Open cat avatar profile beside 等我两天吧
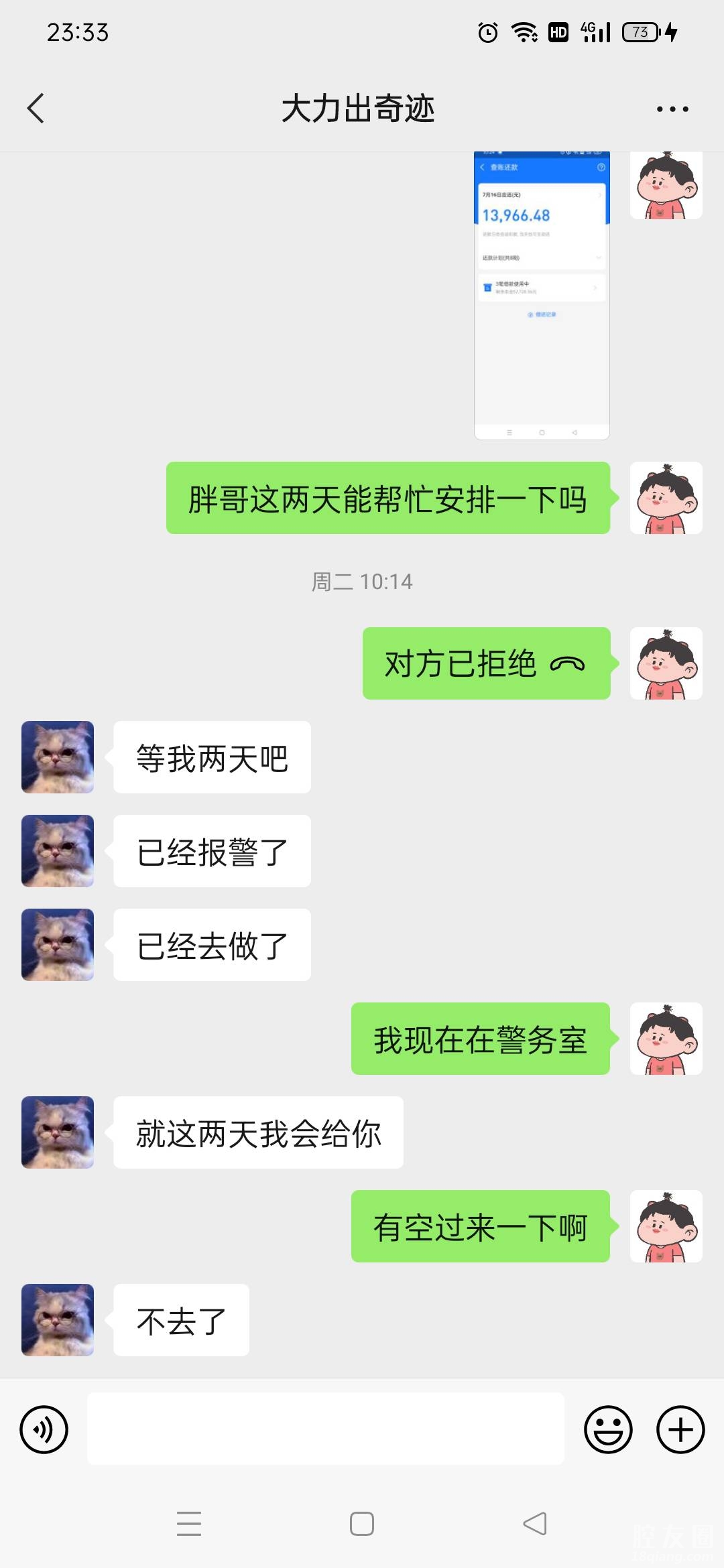Viewport: 724px width, 1568px height. click(x=58, y=757)
